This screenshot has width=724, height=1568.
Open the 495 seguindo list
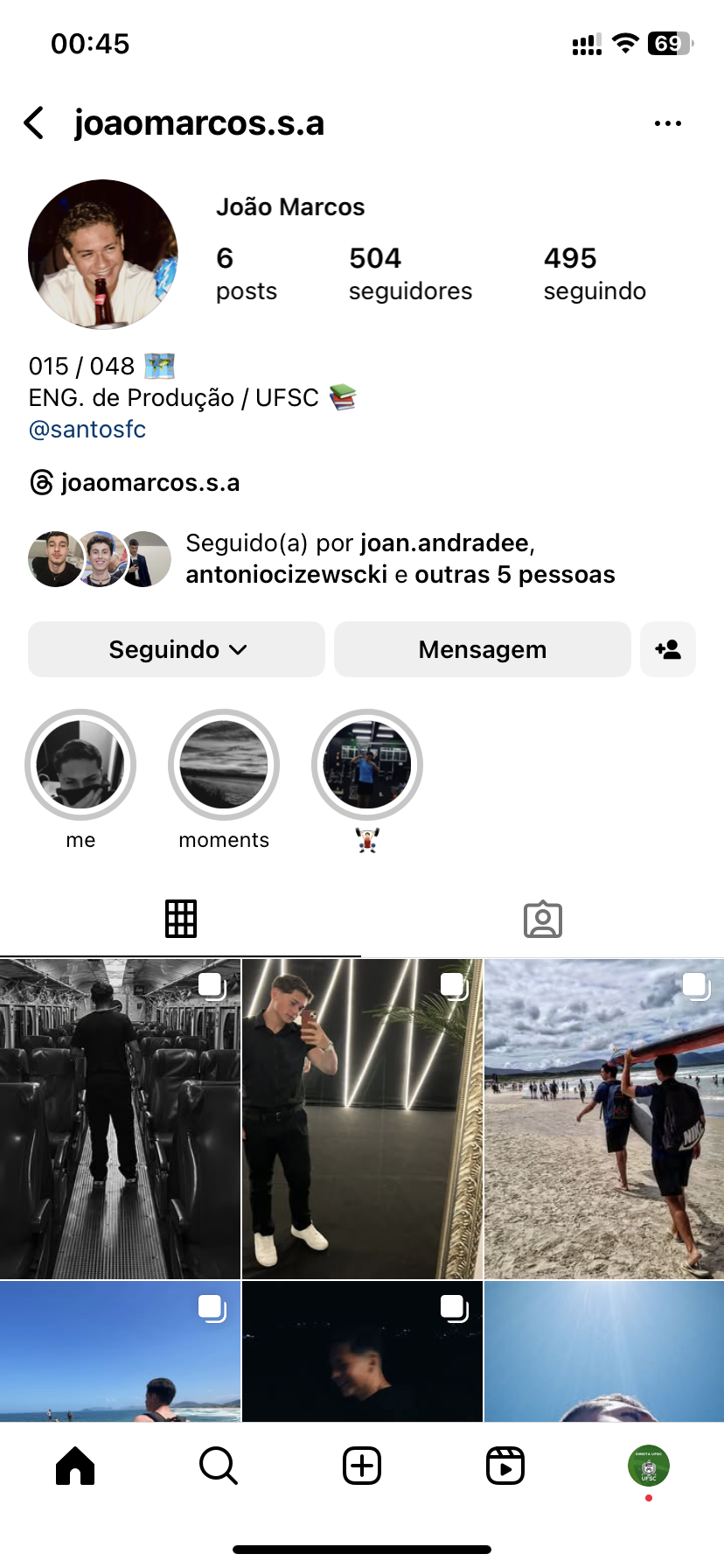pos(594,273)
